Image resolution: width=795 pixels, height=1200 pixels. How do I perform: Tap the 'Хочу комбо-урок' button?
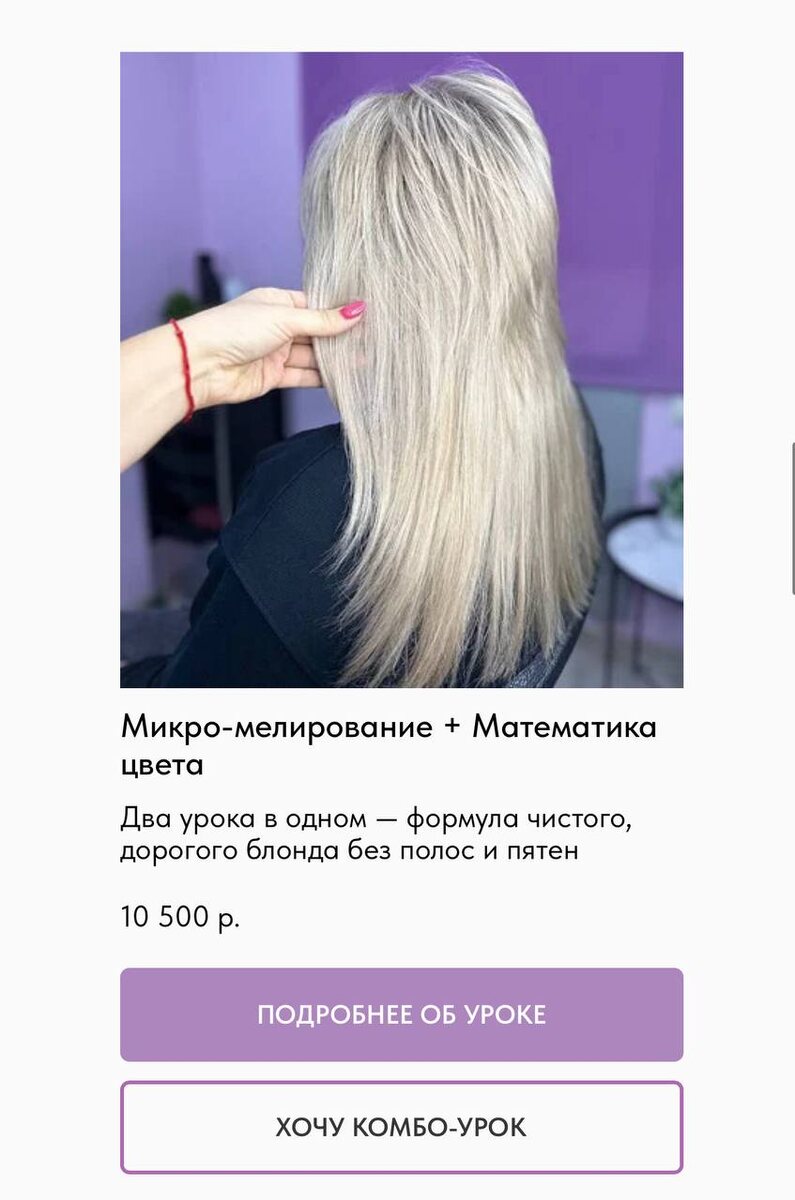click(x=401, y=1127)
